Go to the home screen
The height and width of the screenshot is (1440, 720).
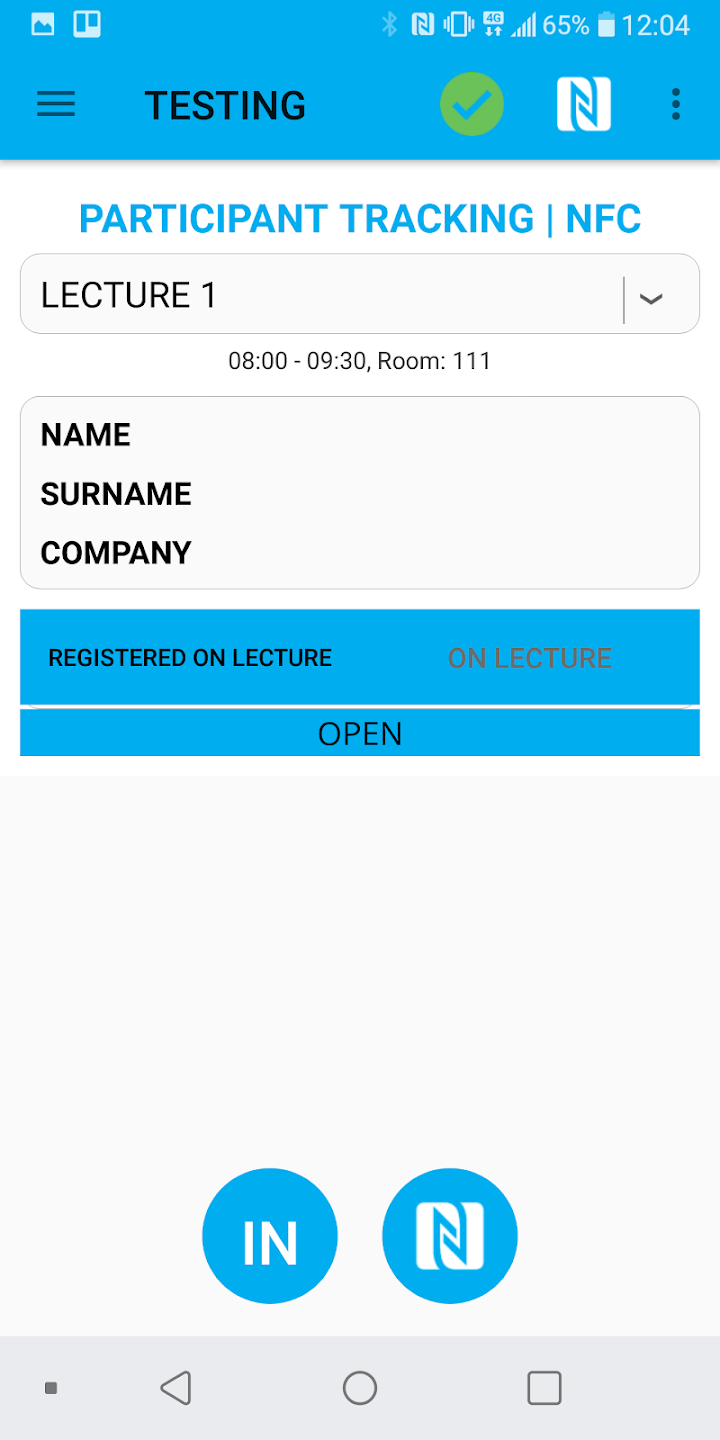tap(360, 1388)
